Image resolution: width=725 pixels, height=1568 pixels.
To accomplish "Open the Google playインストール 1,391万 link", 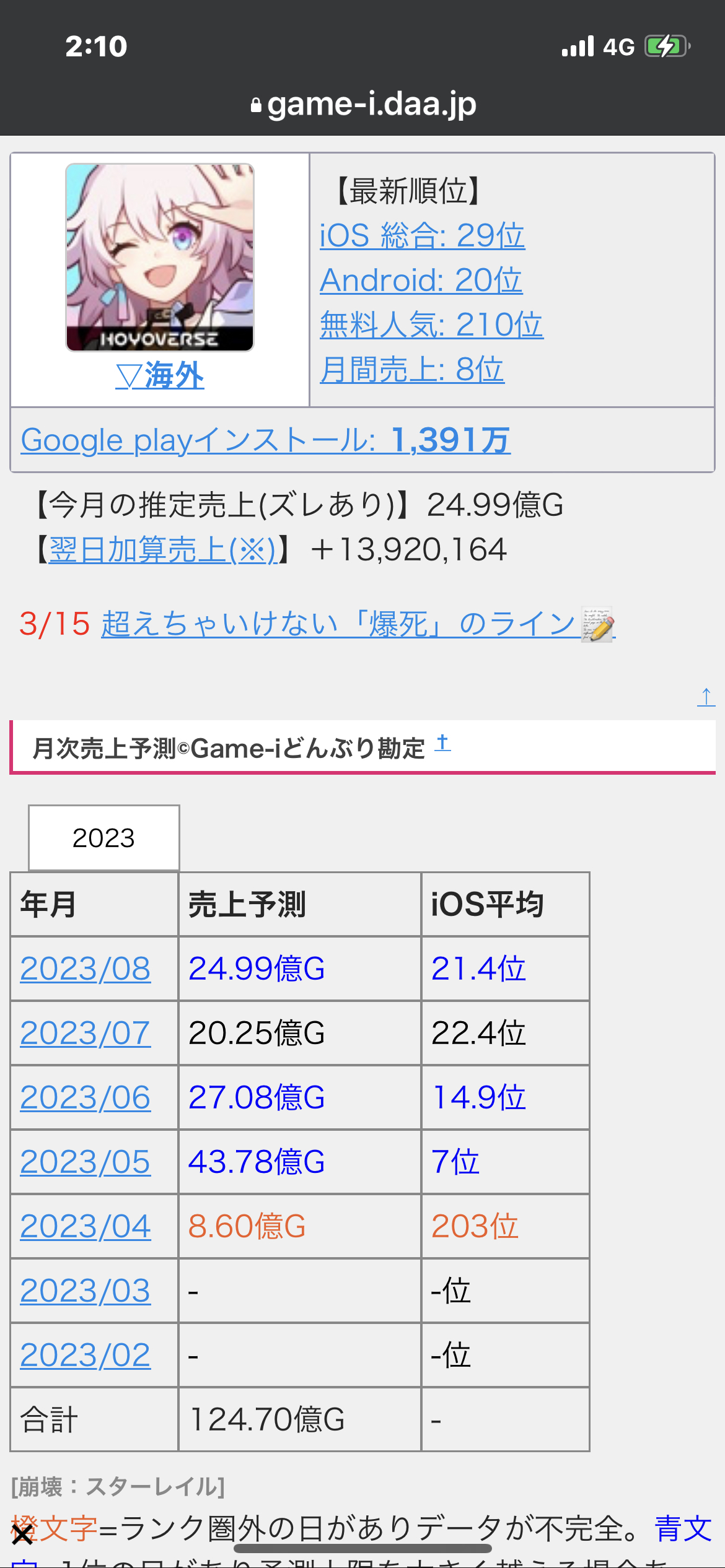I will point(266,440).
